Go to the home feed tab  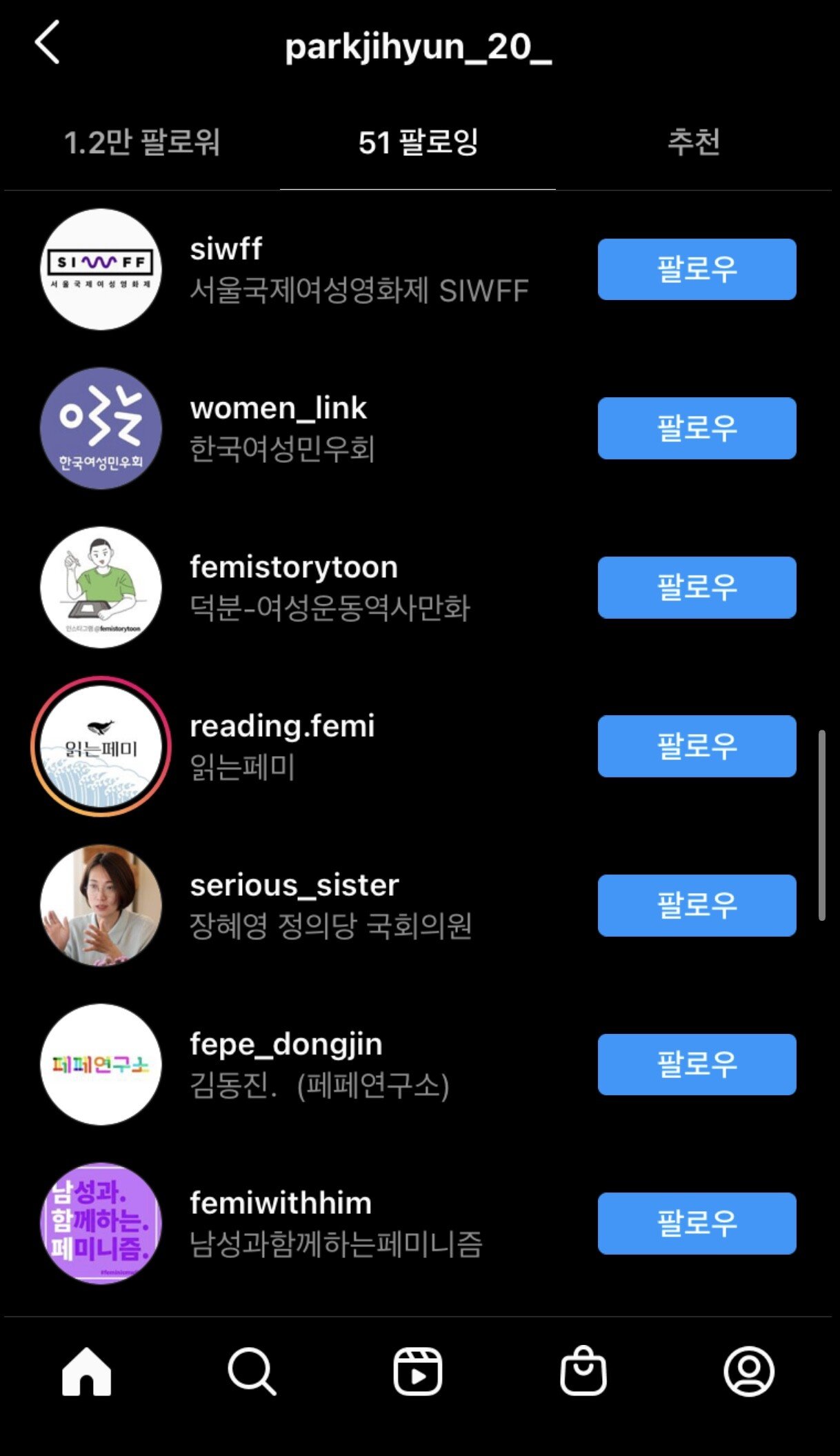86,1371
